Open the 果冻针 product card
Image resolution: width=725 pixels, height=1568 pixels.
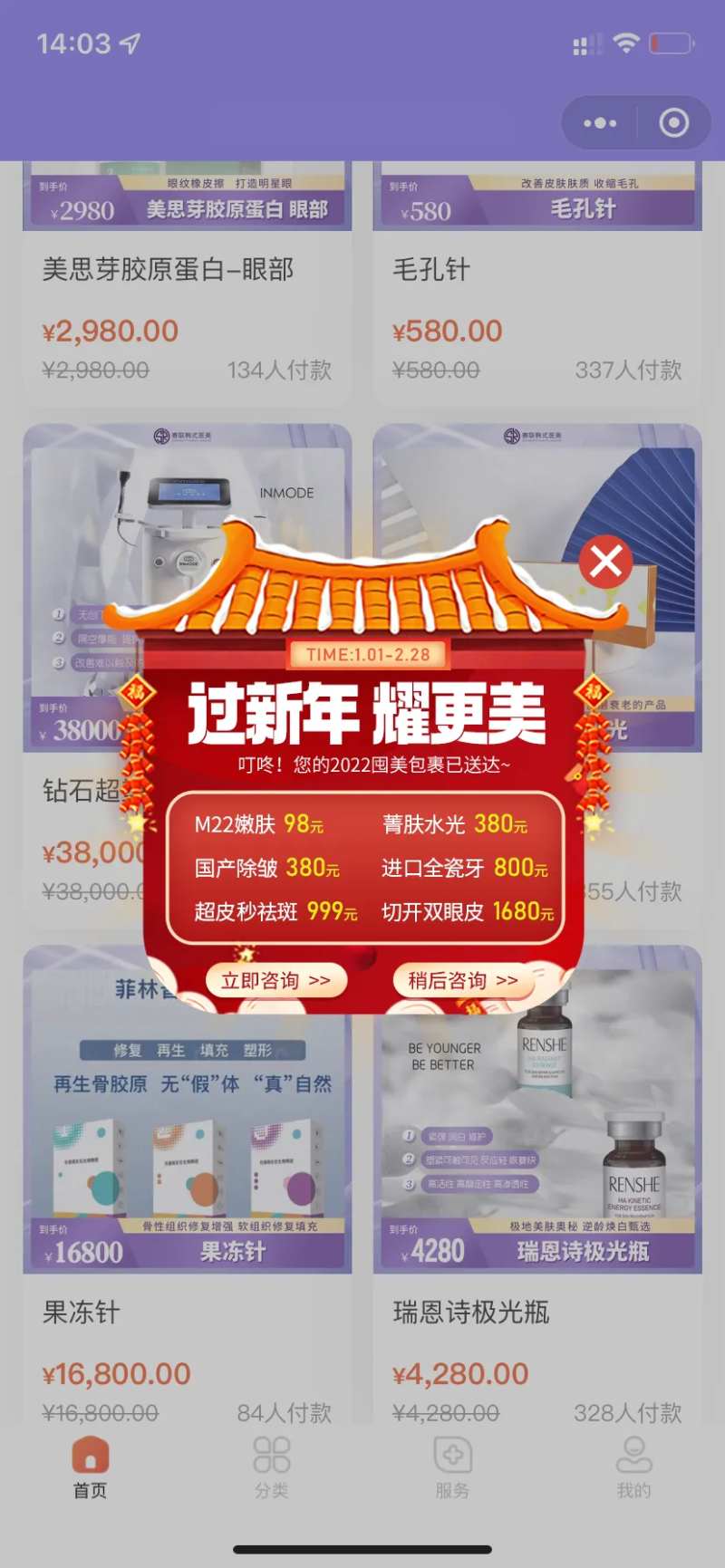coord(187,1183)
